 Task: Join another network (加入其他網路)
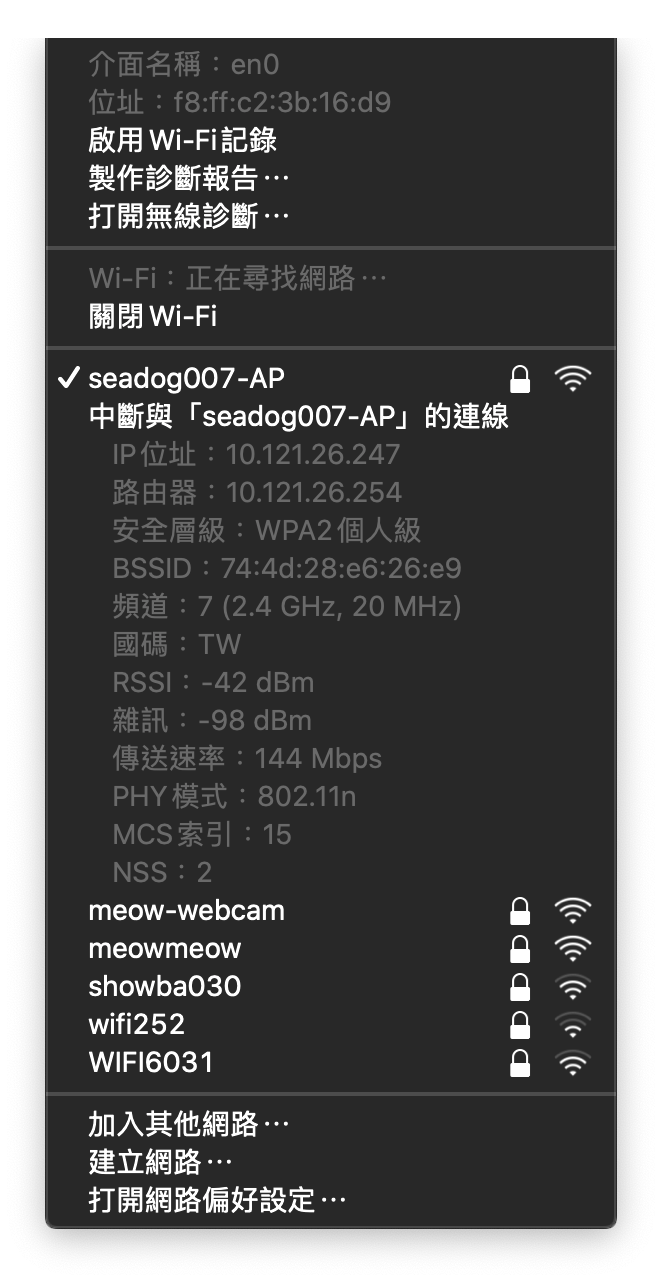point(188,1124)
